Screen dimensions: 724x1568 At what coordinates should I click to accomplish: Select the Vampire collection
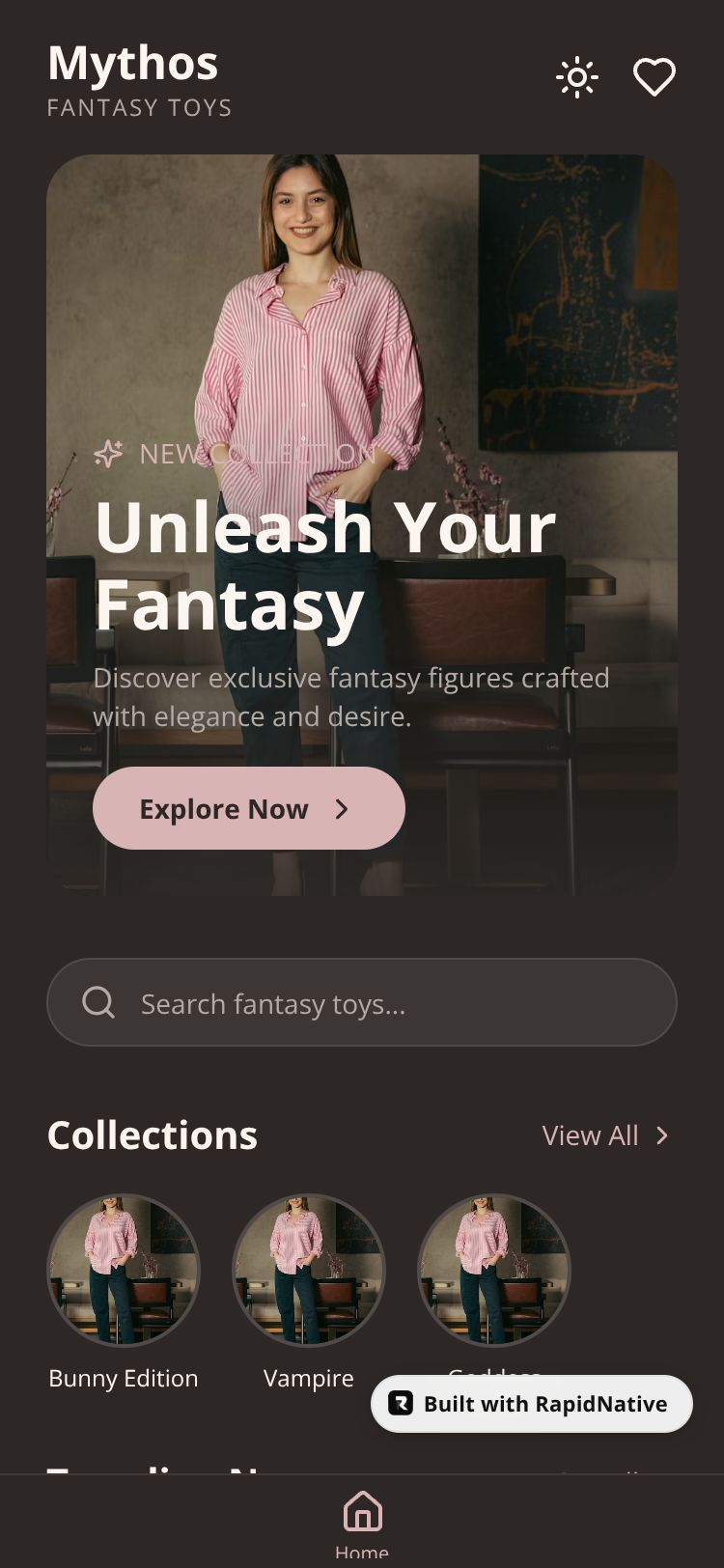309,1271
